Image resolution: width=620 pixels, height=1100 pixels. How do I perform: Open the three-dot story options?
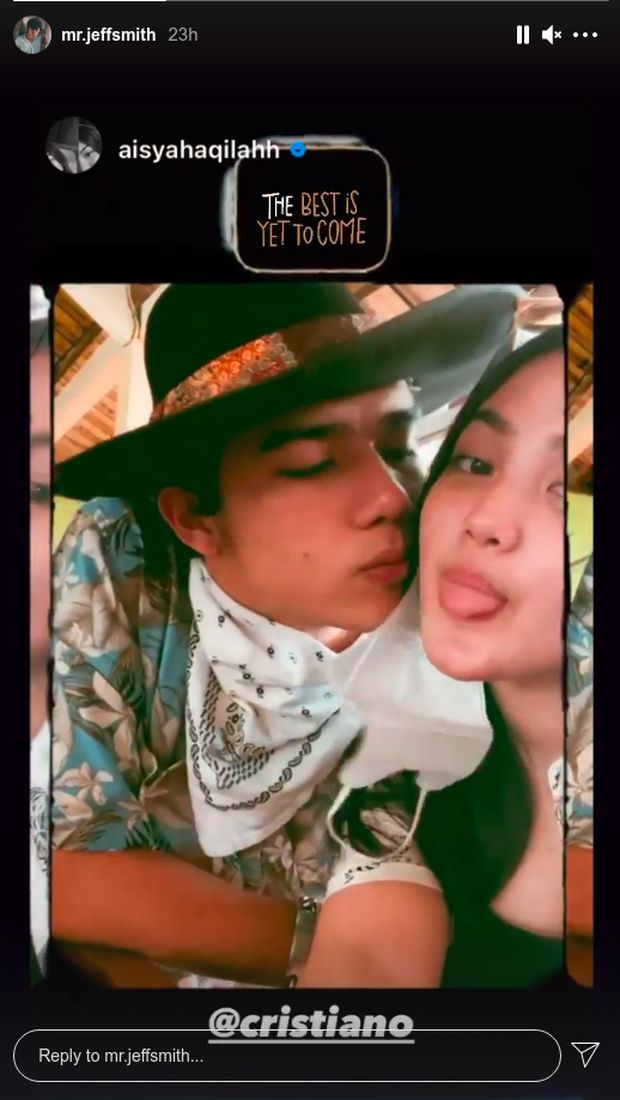(586, 35)
